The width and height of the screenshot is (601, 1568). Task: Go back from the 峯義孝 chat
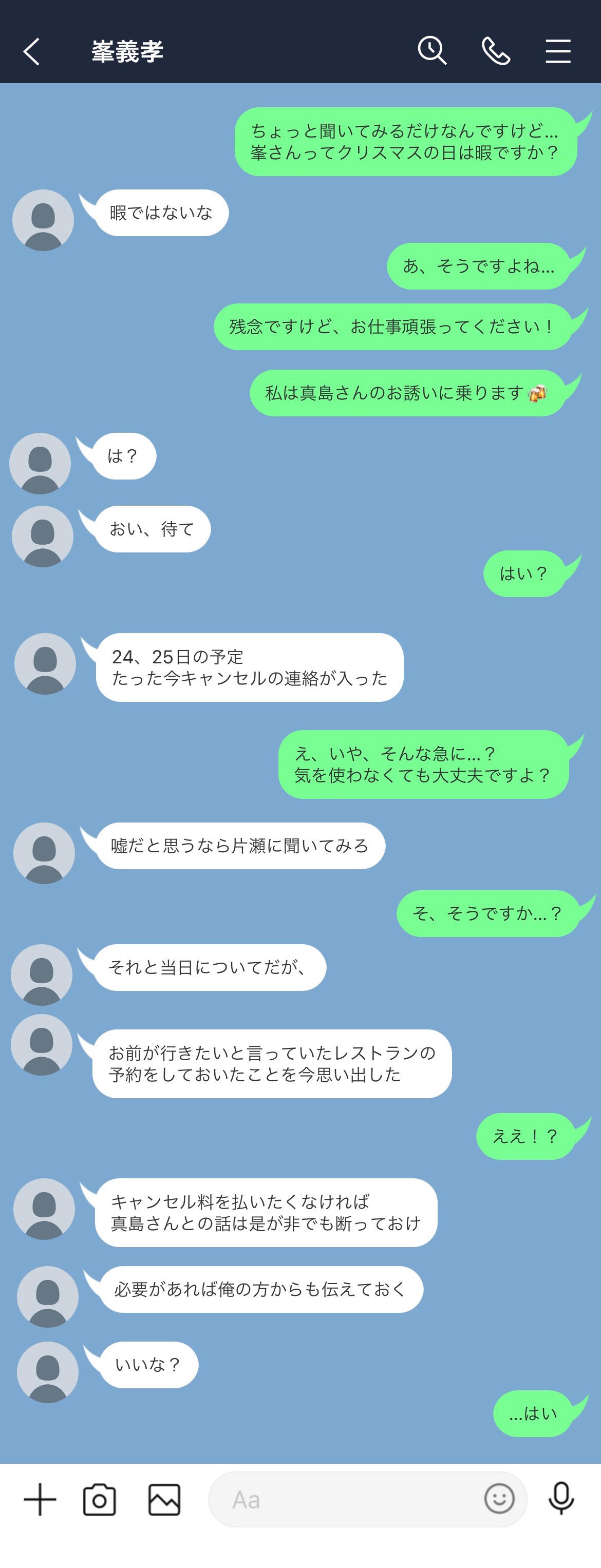point(32,52)
